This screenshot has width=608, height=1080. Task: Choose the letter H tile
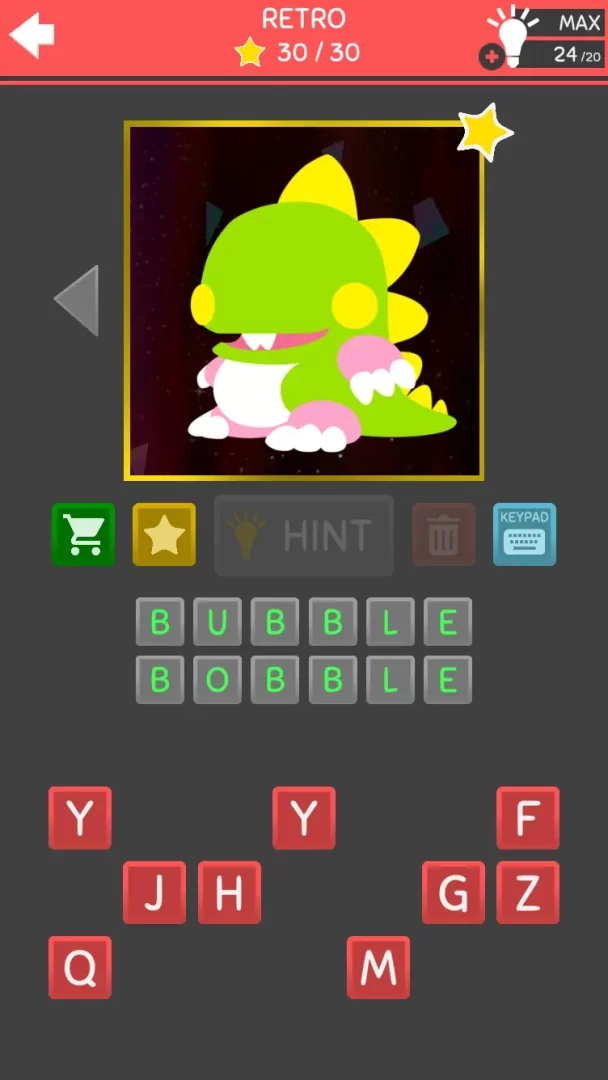click(x=229, y=892)
